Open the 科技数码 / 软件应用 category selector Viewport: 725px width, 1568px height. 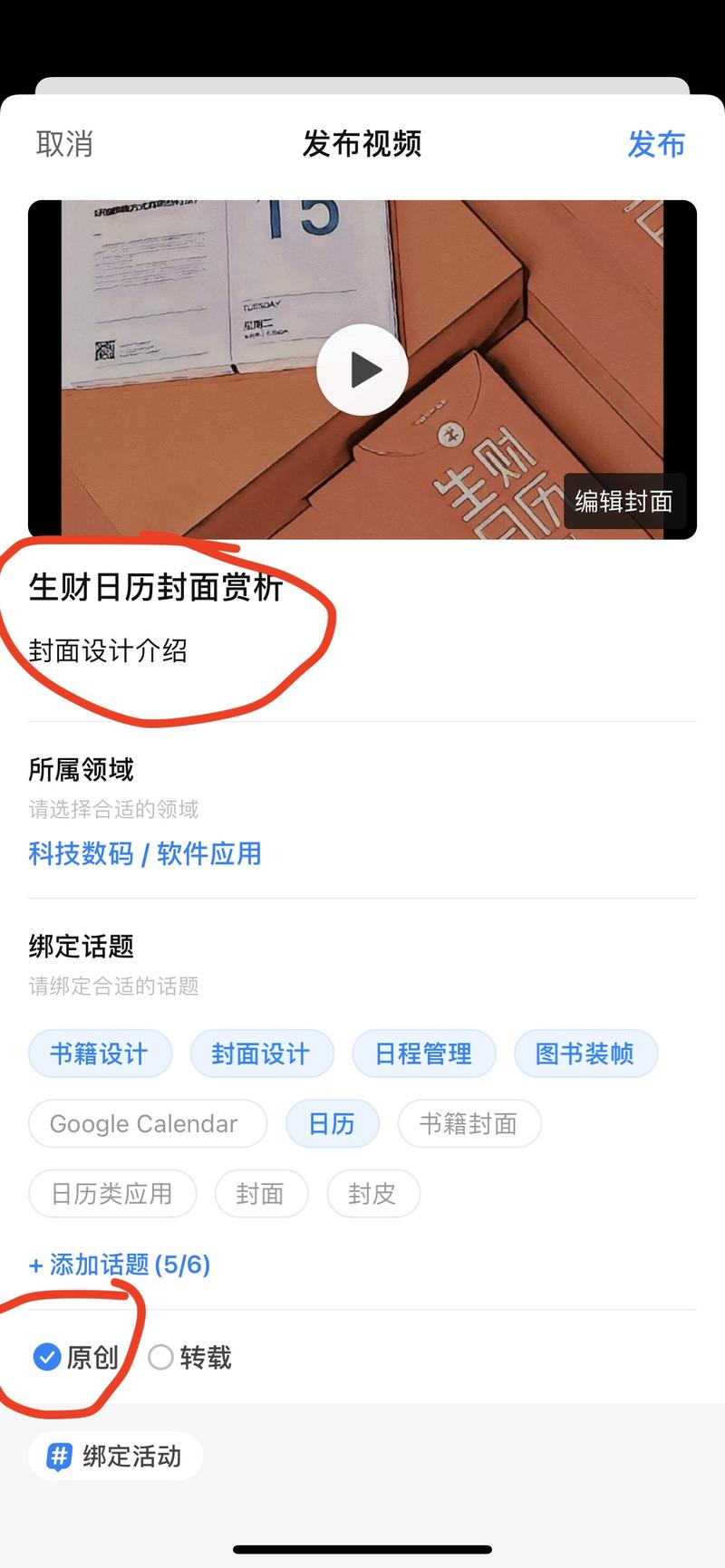[143, 853]
